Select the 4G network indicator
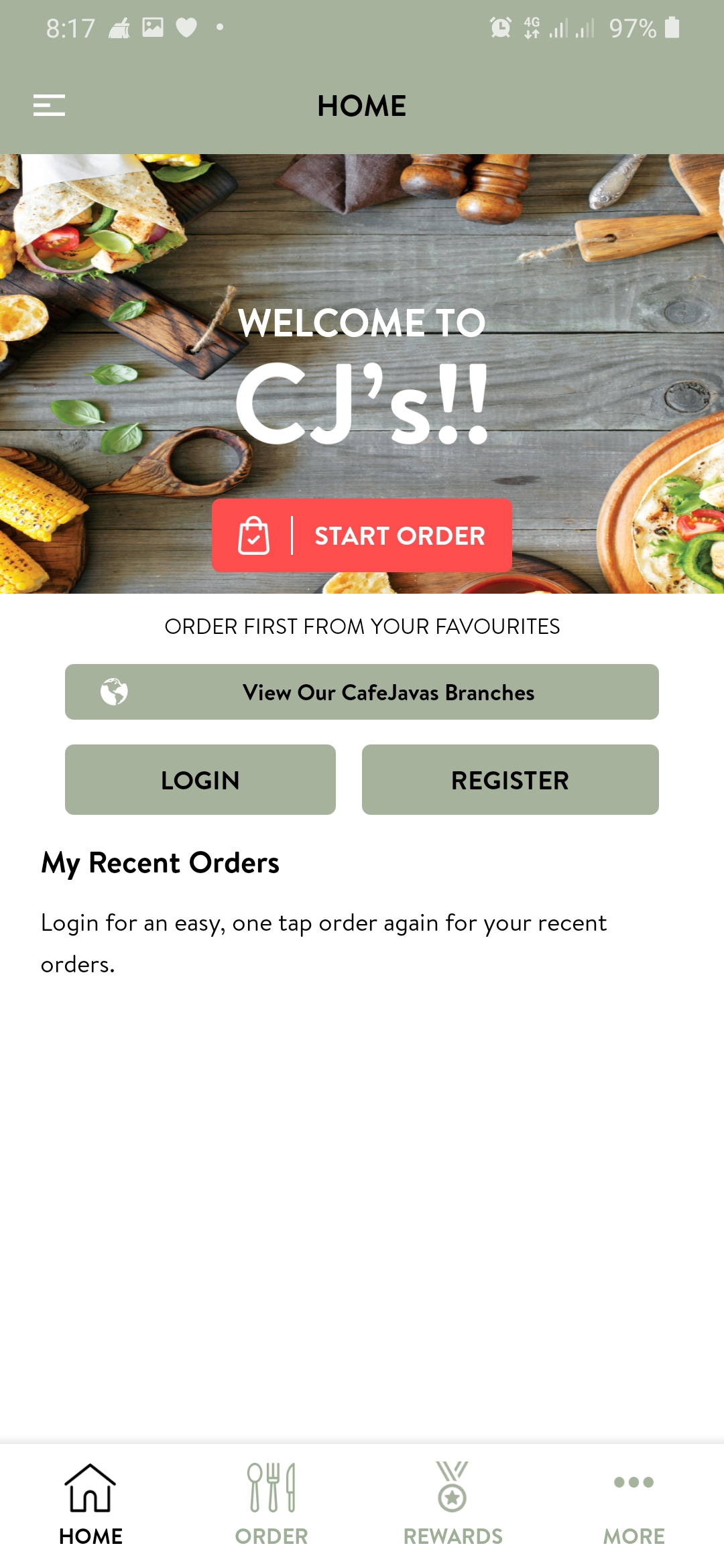The height and width of the screenshot is (1568, 724). pos(532,27)
